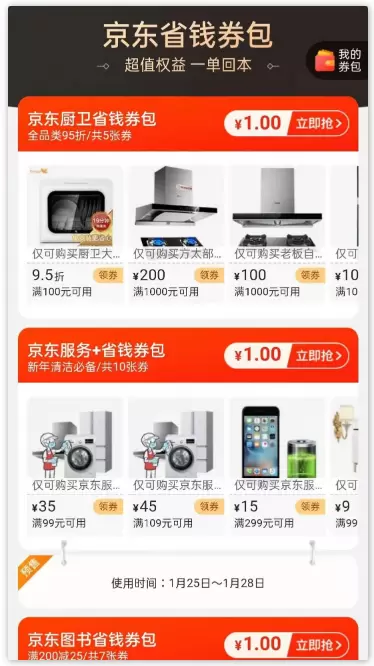The width and height of the screenshot is (374, 666).
Task: Open the dishwasher 厨卫大 coupon card
Action: [75, 234]
